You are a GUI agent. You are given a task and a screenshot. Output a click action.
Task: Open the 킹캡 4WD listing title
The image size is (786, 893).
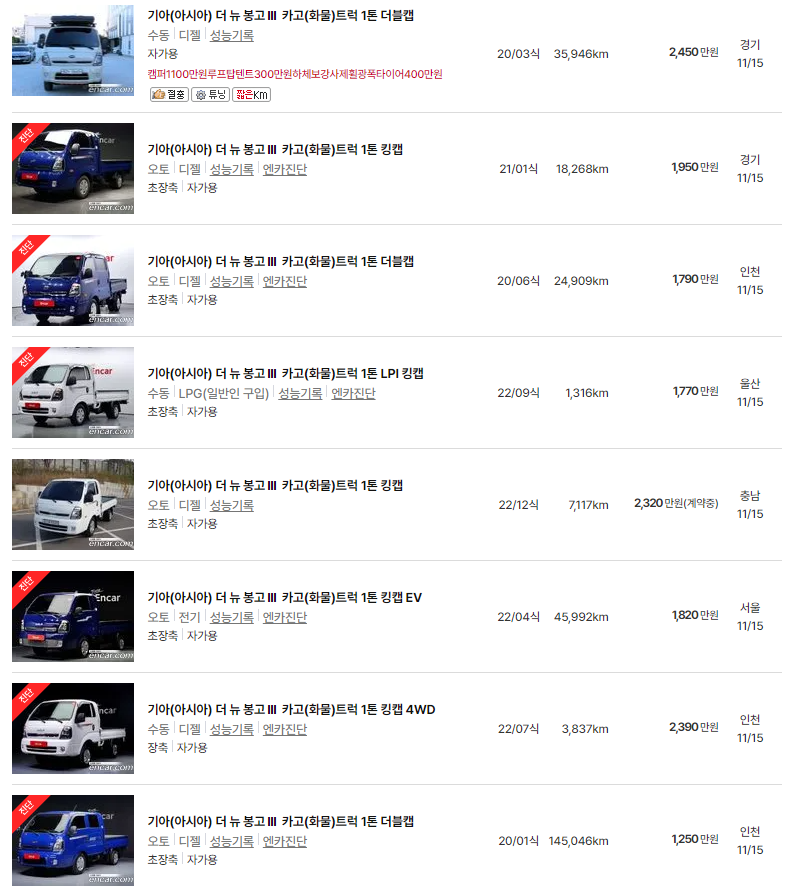tap(291, 710)
